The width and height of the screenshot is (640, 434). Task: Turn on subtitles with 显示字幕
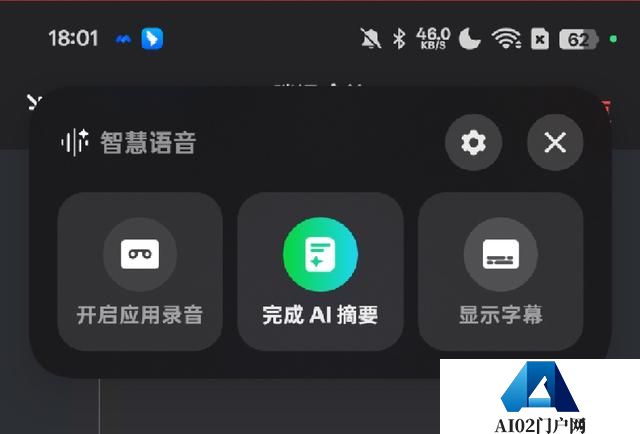point(500,271)
